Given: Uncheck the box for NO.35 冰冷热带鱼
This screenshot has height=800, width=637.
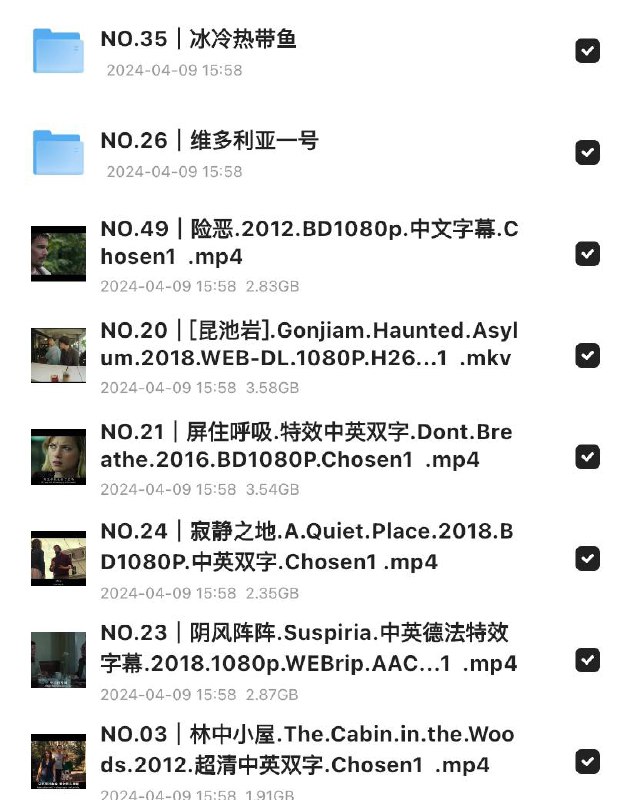Looking at the screenshot, I should click(587, 51).
